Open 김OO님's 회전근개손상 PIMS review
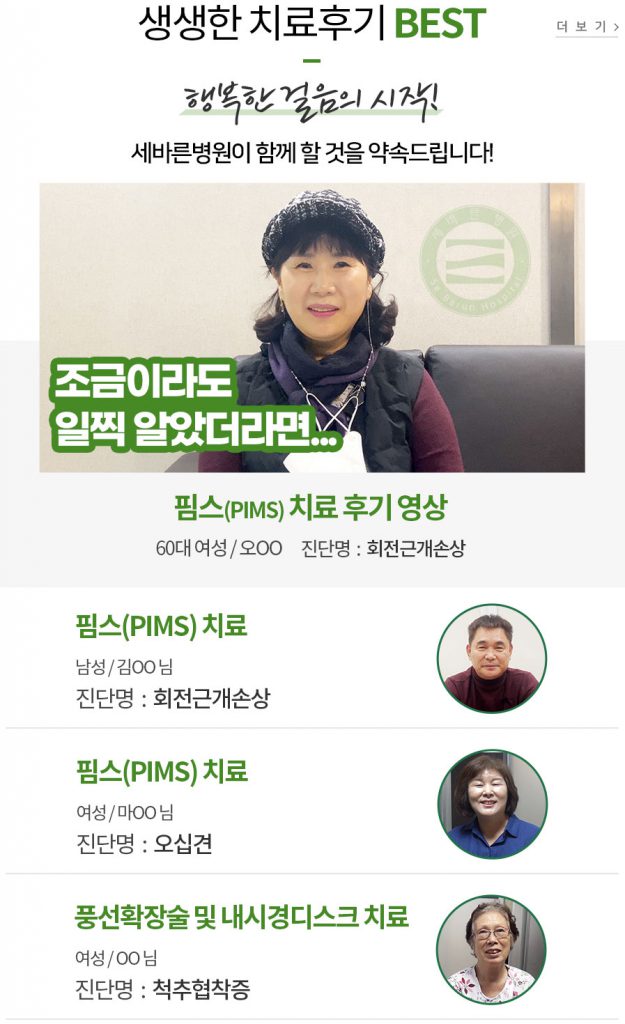Screen dimensions: 625x1024 pyautogui.click(x=161, y=627)
